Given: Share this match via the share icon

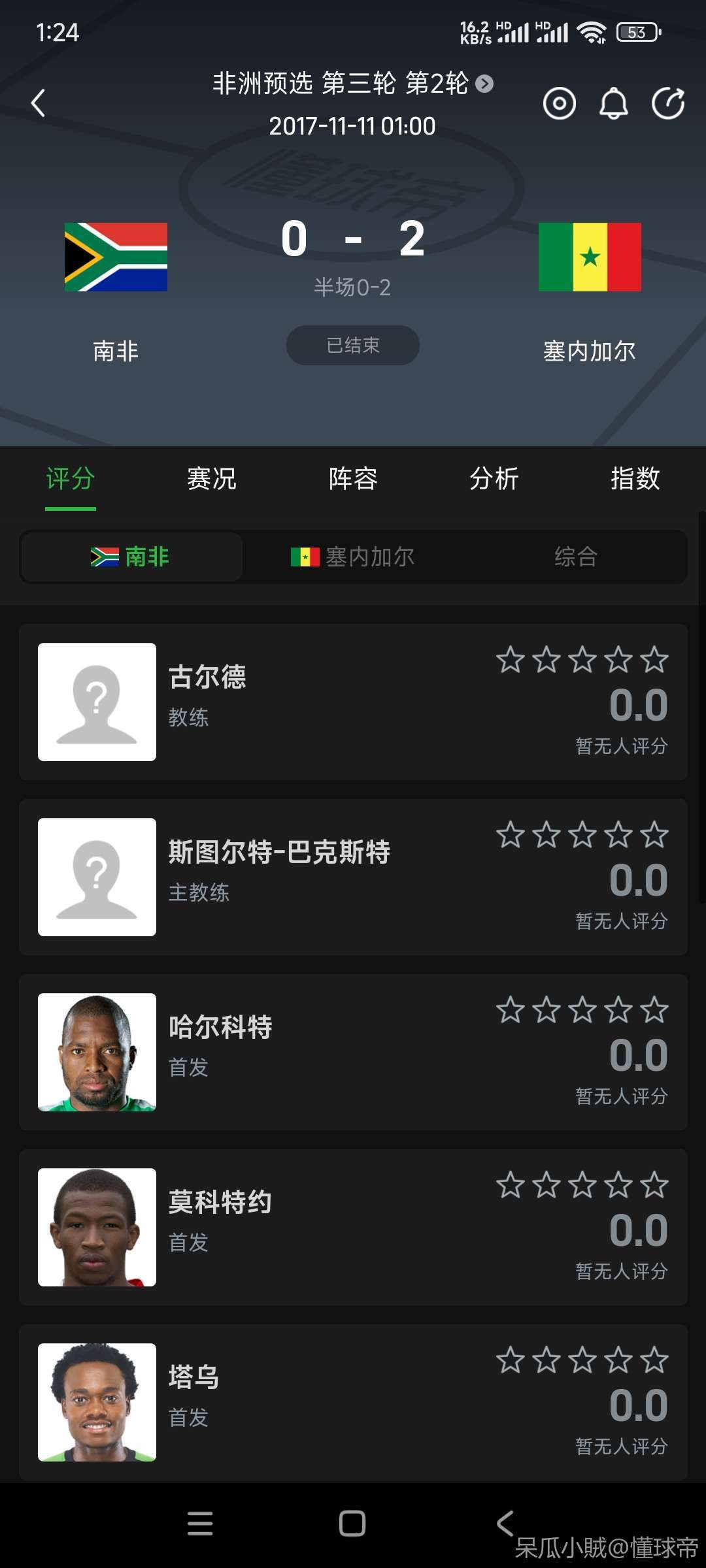Looking at the screenshot, I should pyautogui.click(x=667, y=103).
